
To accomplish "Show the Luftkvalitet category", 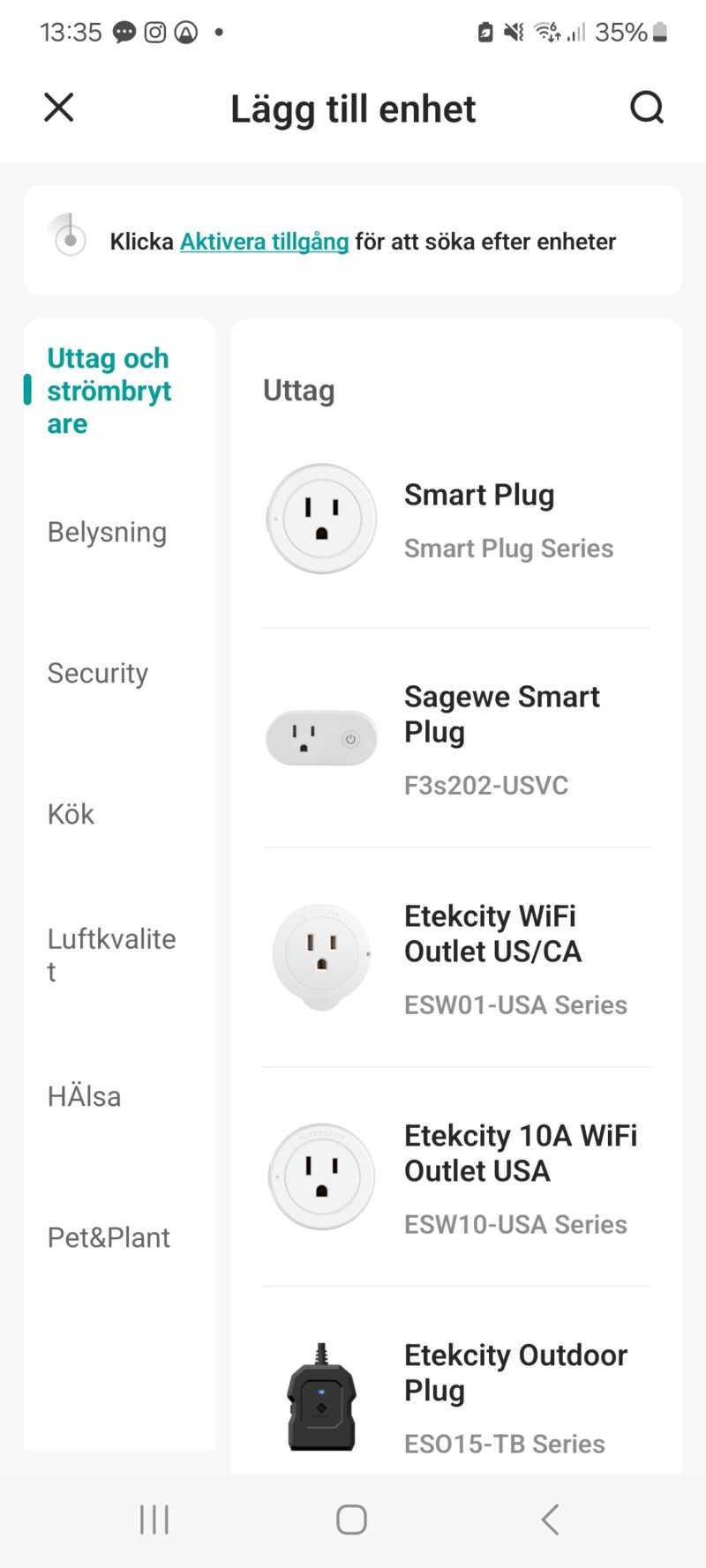I will tap(111, 954).
